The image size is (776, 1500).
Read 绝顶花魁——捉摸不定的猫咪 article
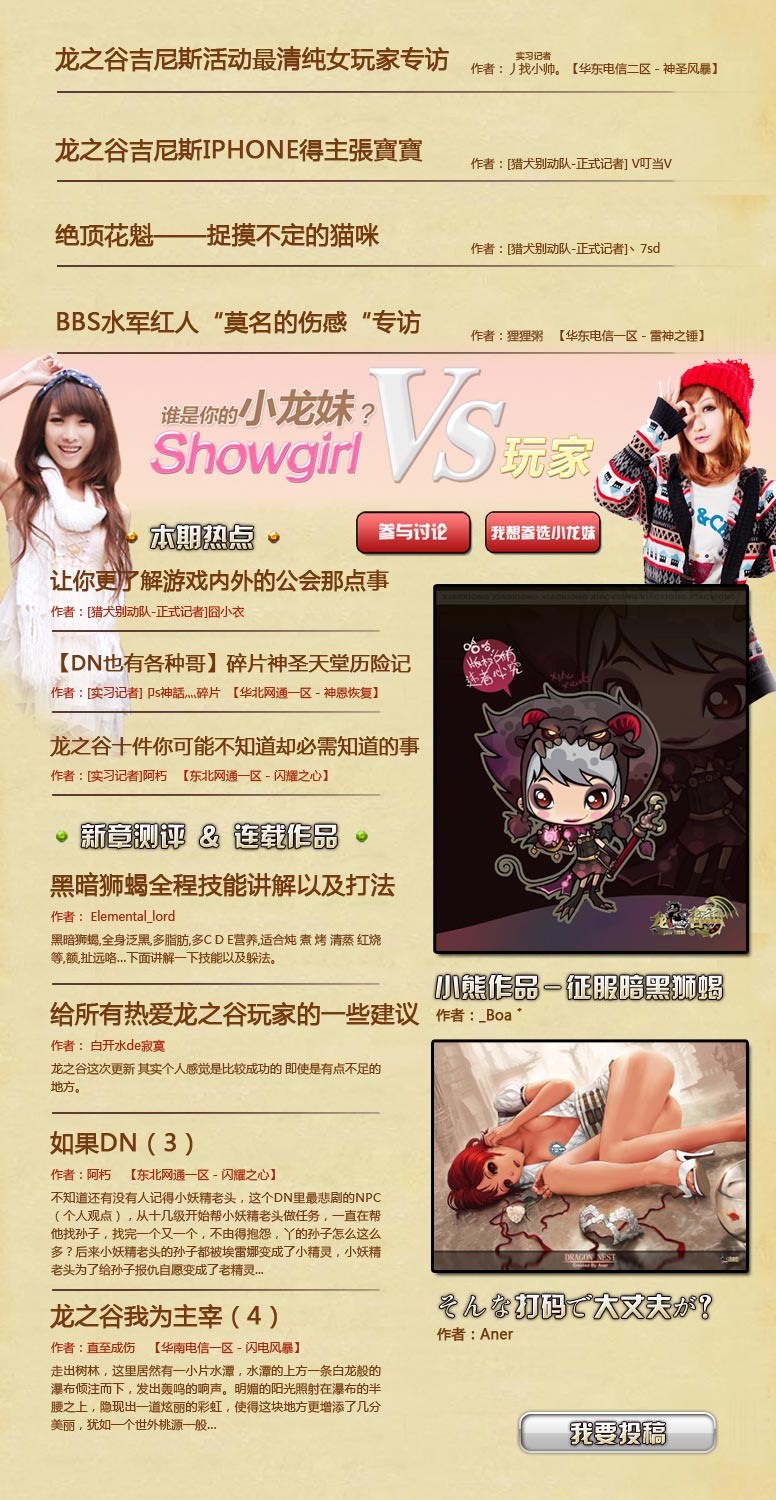click(x=217, y=237)
